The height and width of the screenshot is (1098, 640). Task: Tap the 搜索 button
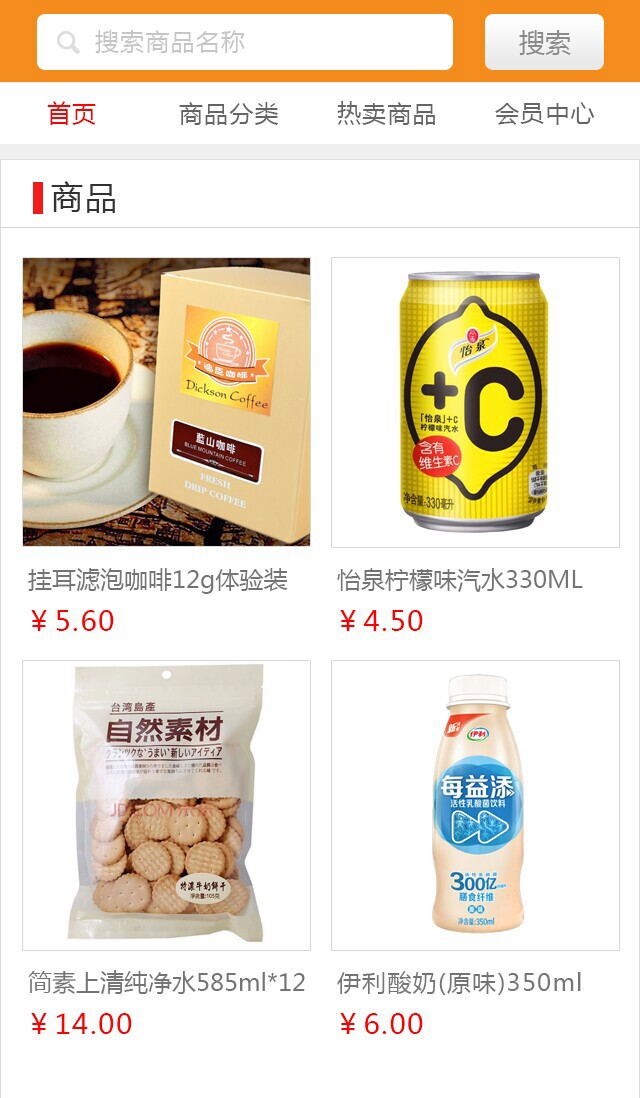click(544, 42)
